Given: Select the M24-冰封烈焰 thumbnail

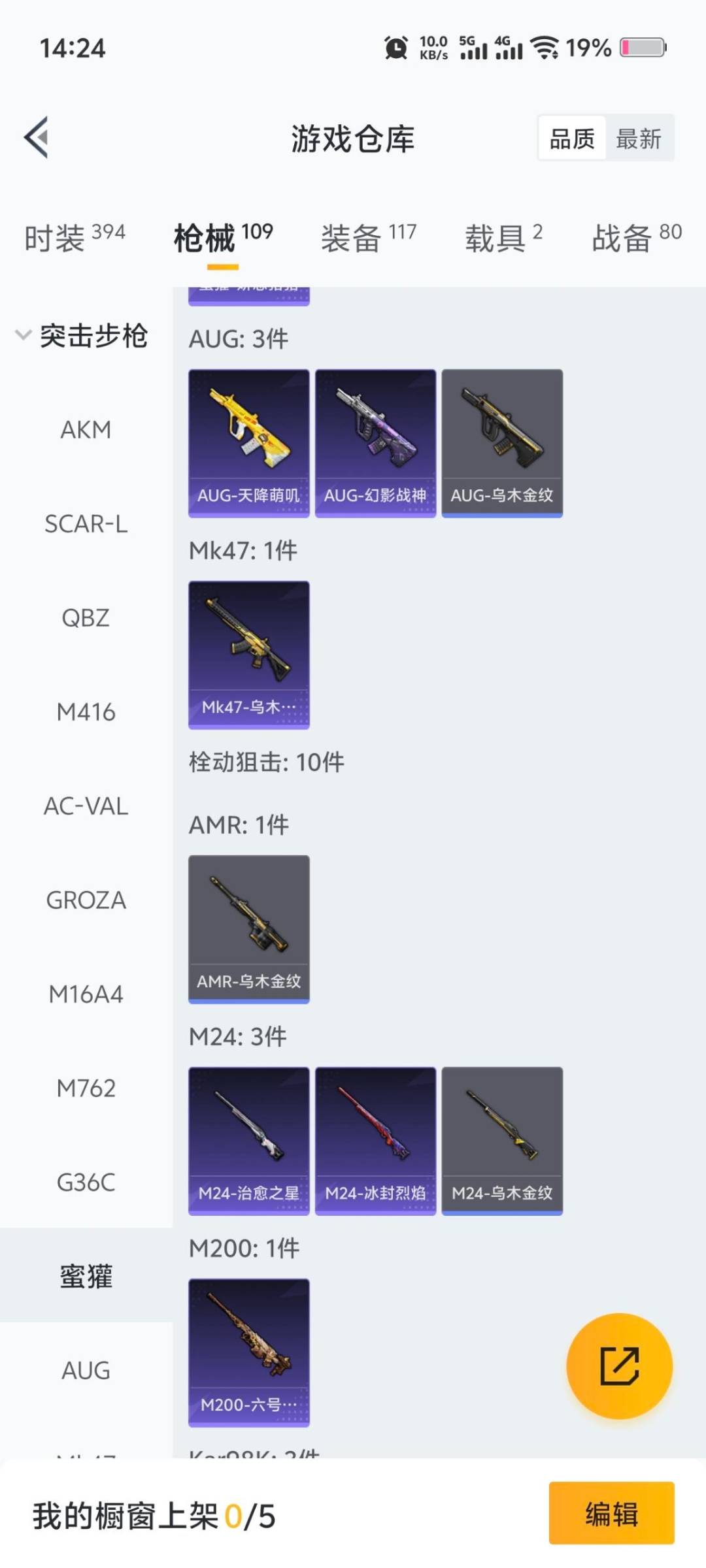Looking at the screenshot, I should click(x=375, y=1140).
